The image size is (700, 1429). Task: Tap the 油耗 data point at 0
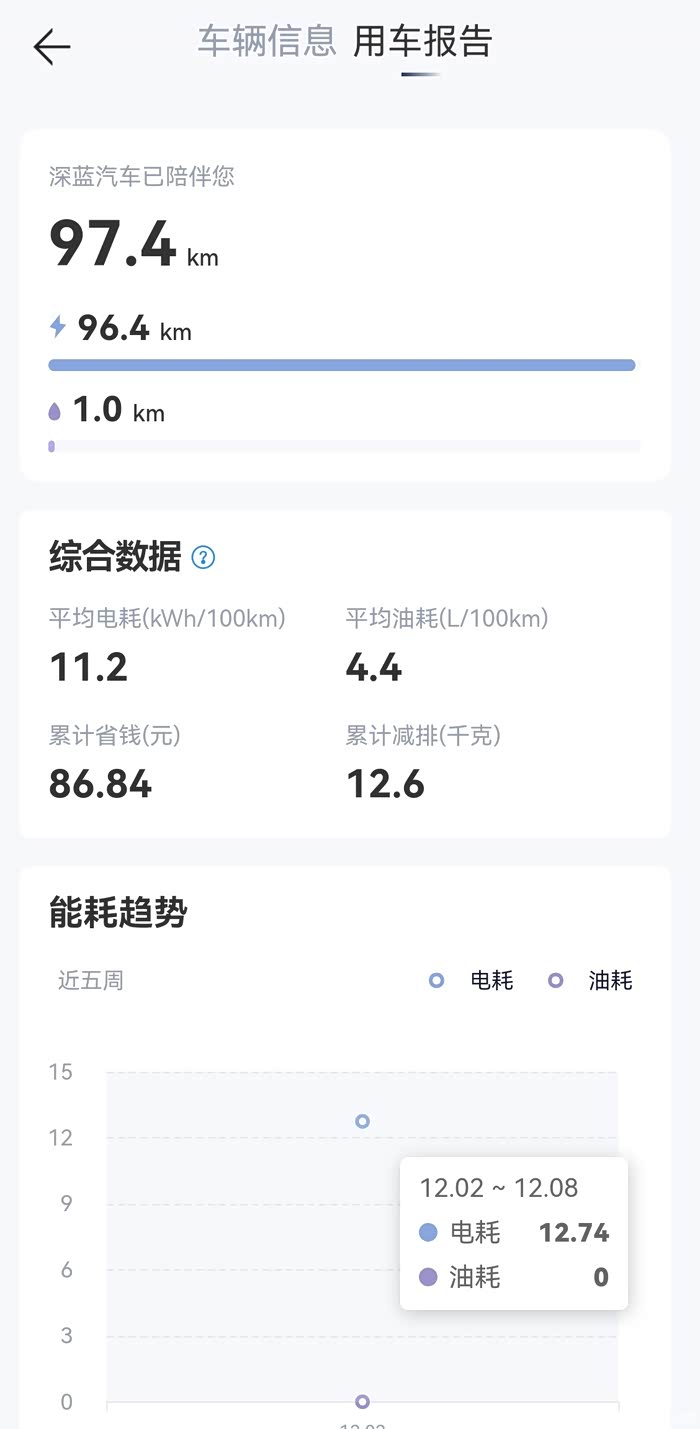click(x=363, y=1402)
